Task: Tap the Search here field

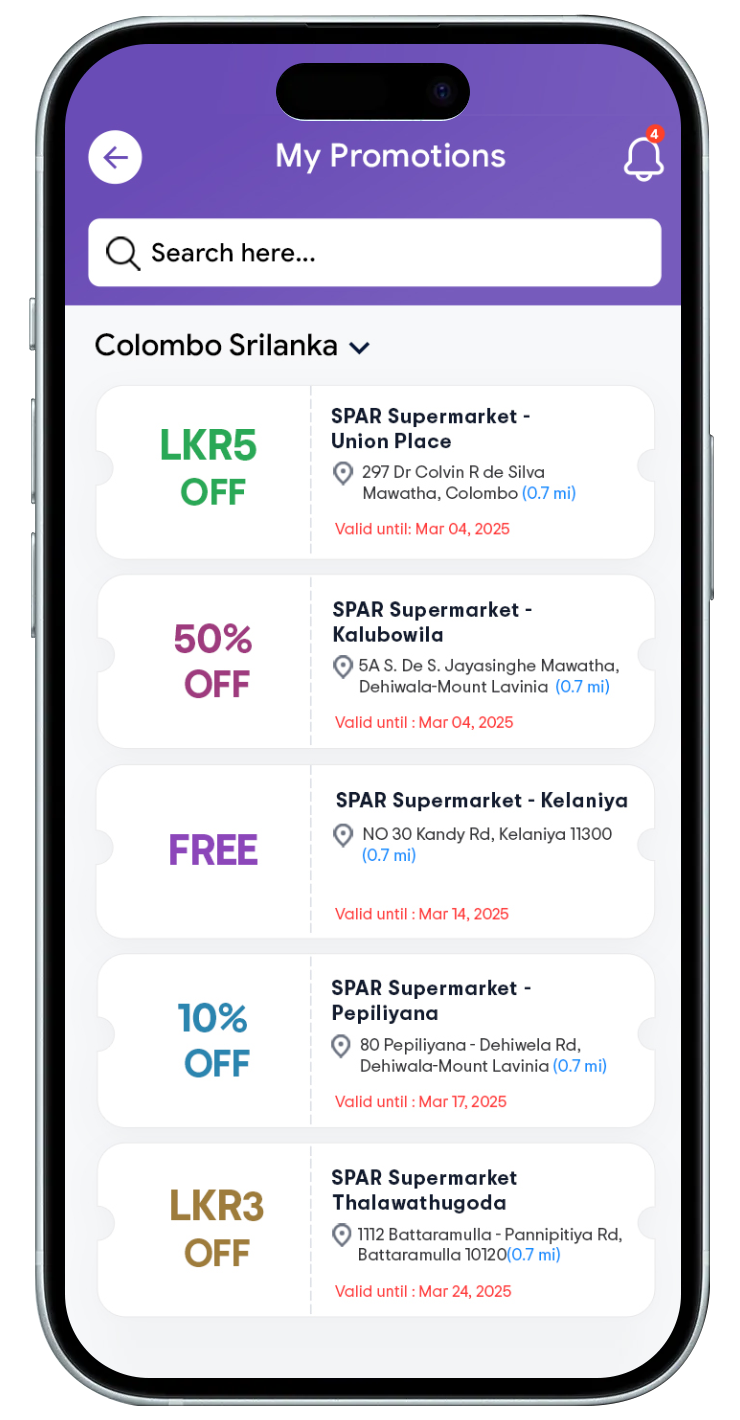Action: pos(374,253)
